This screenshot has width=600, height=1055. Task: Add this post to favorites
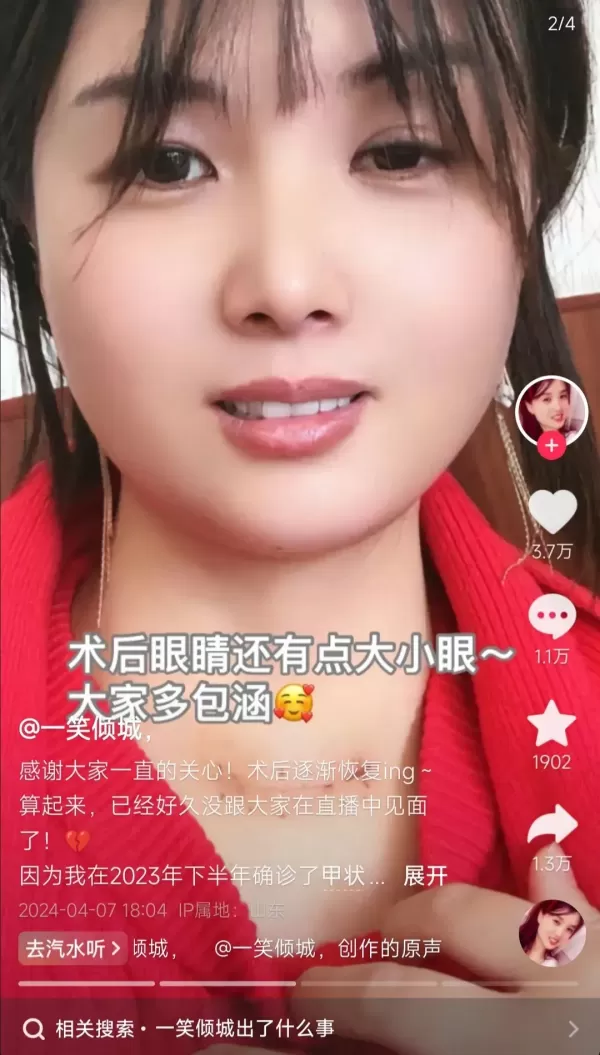pos(552,724)
